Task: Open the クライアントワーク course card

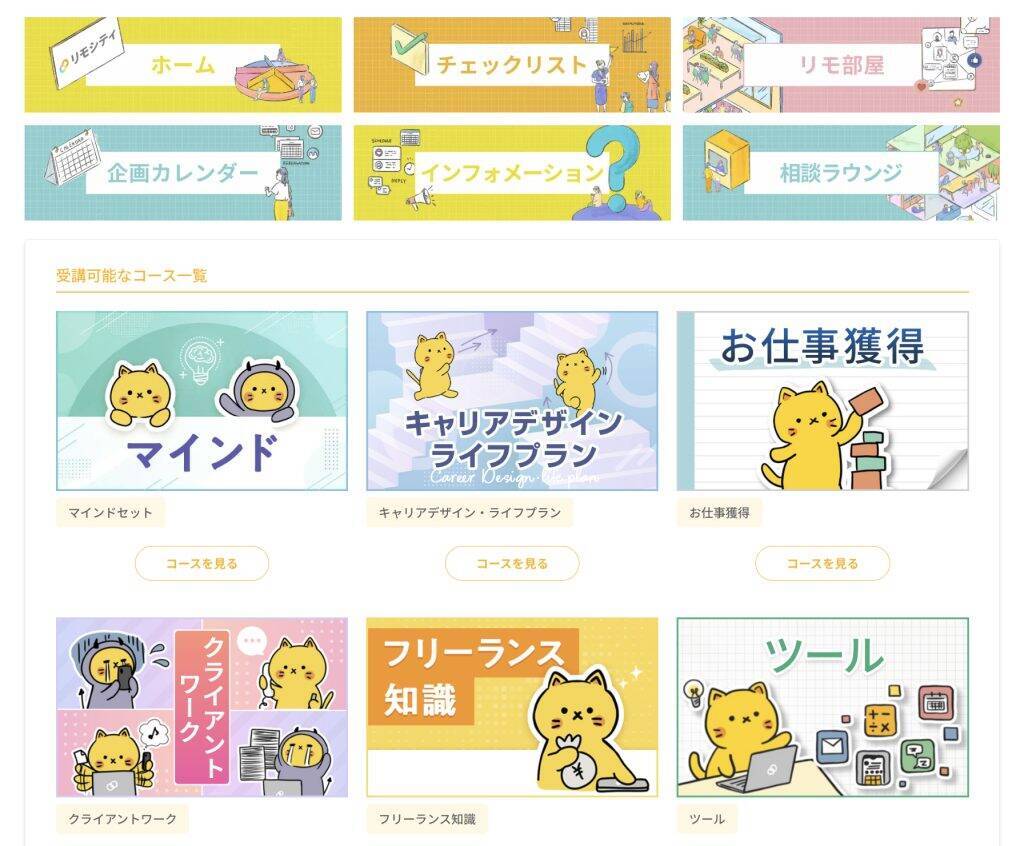Action: click(202, 707)
